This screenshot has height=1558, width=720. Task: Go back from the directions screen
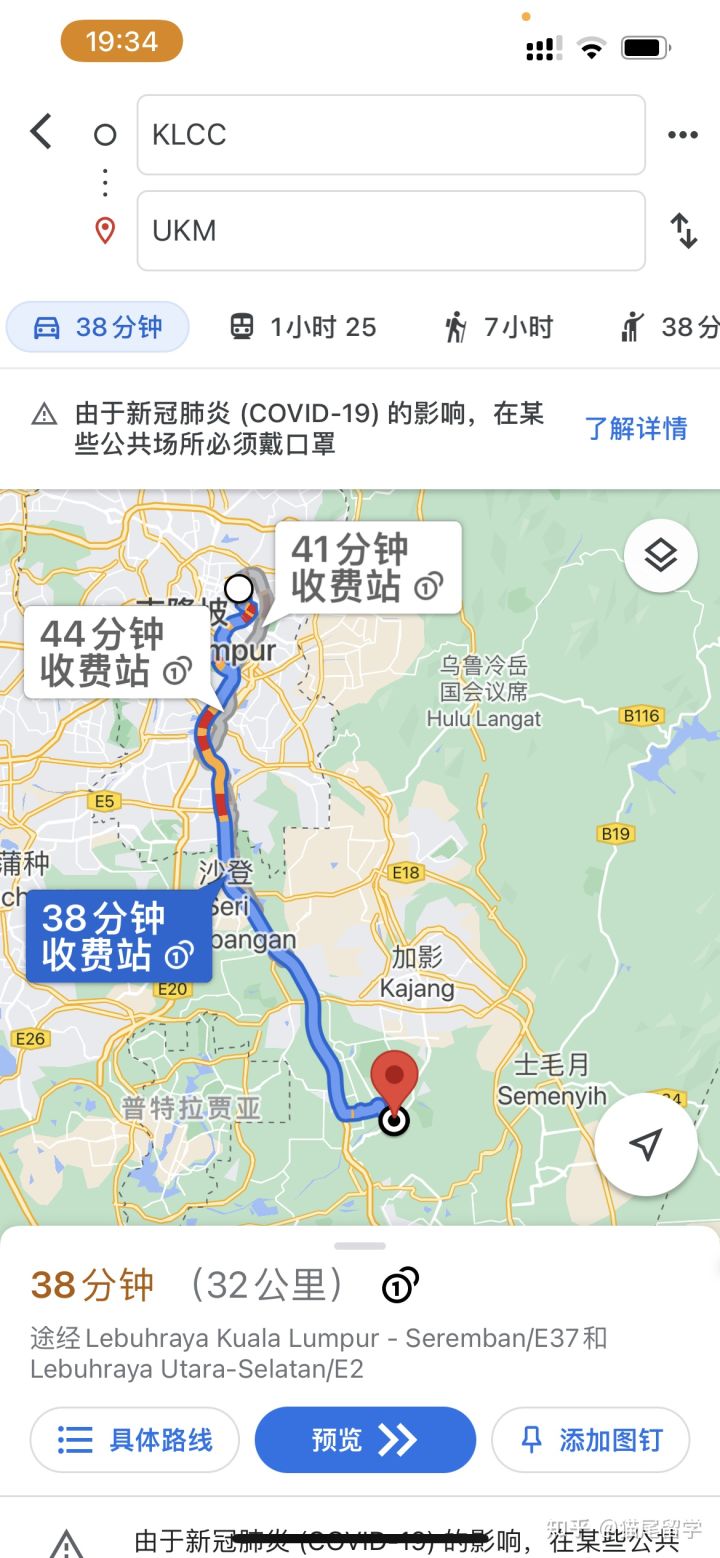click(41, 132)
